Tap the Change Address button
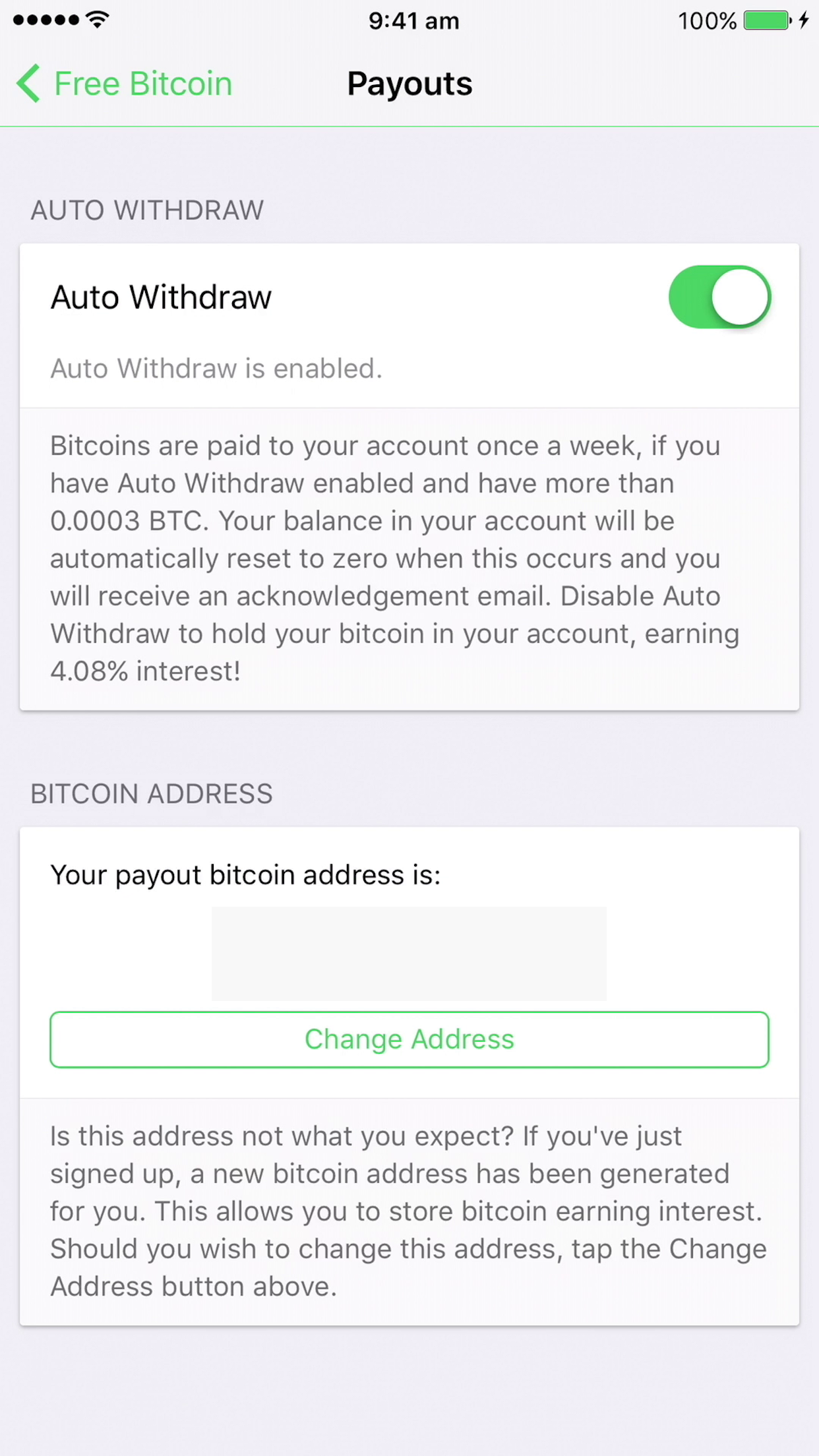 pyautogui.click(x=409, y=1039)
